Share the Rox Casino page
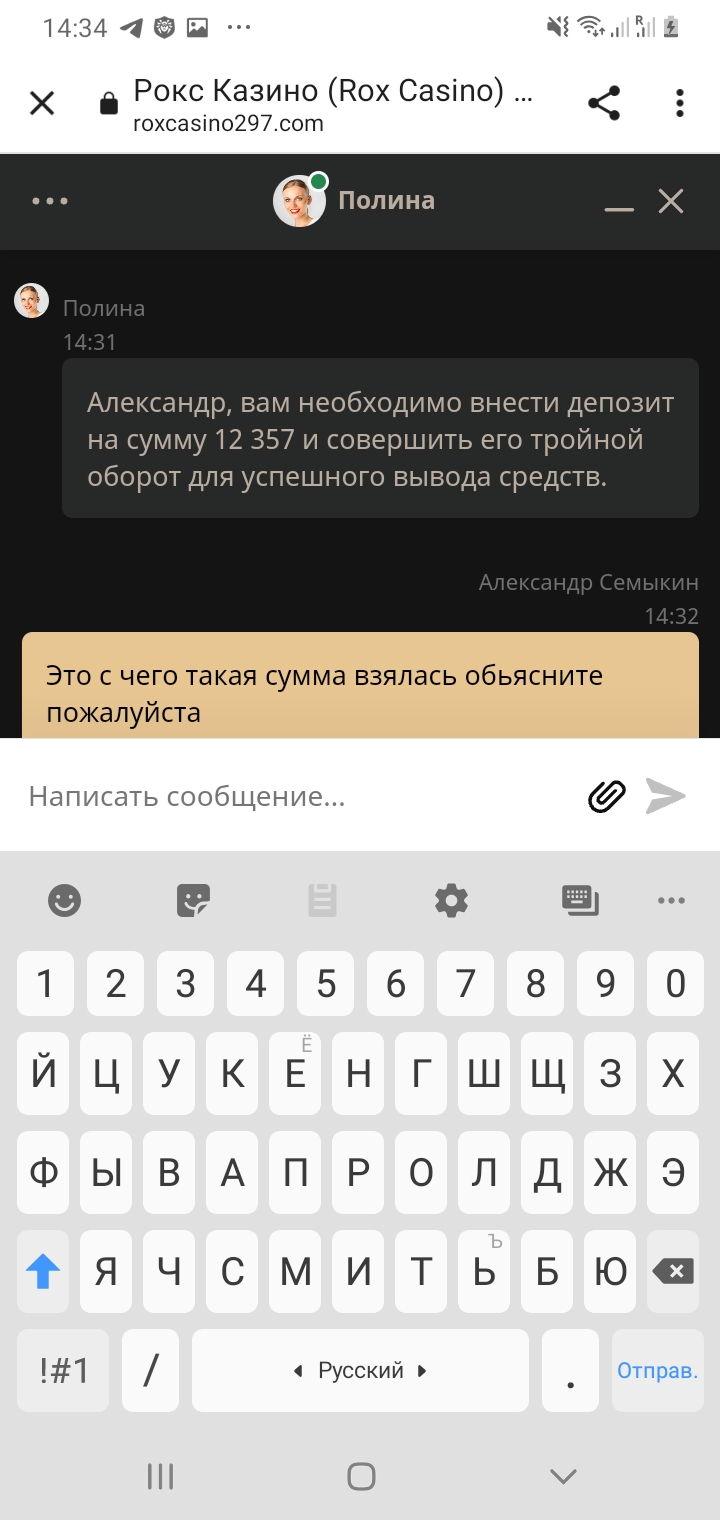The height and width of the screenshot is (1520, 720). tap(603, 103)
